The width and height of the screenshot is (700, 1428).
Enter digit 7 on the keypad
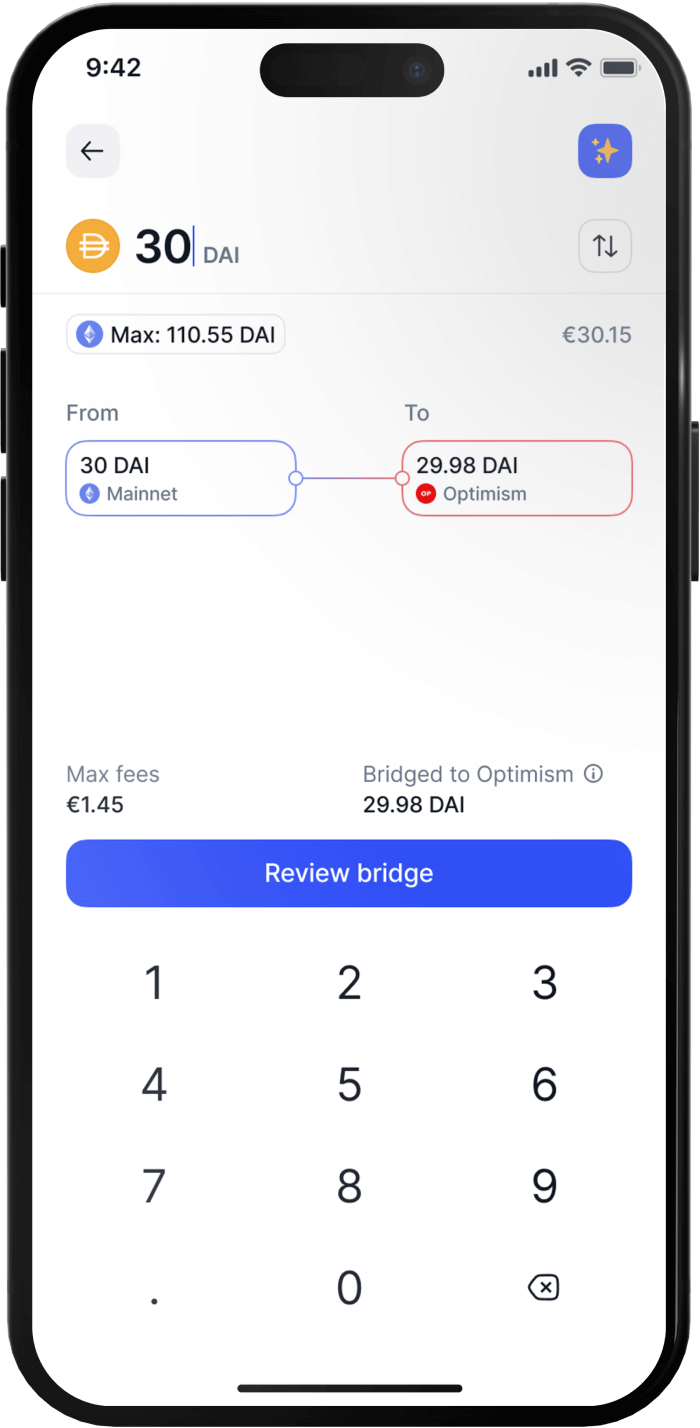[154, 1186]
